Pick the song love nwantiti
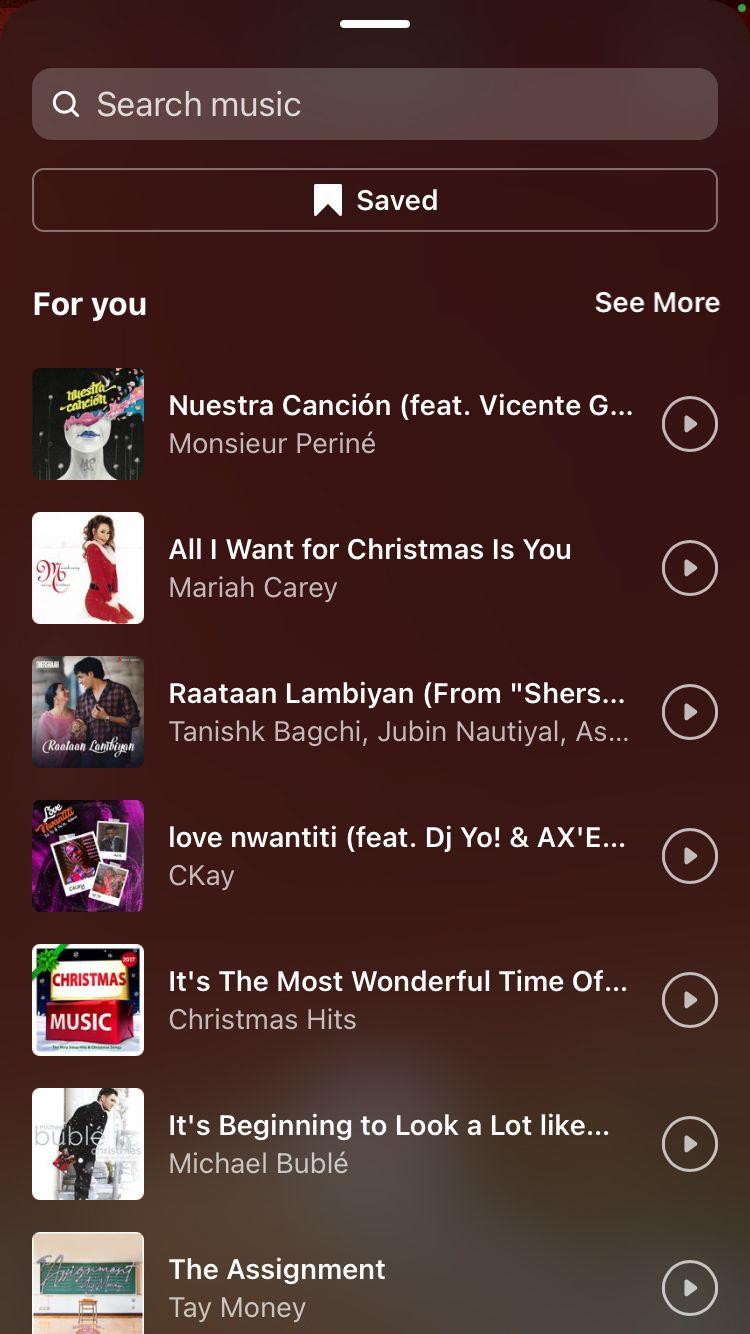Viewport: 750px width, 1334px height. coord(398,856)
